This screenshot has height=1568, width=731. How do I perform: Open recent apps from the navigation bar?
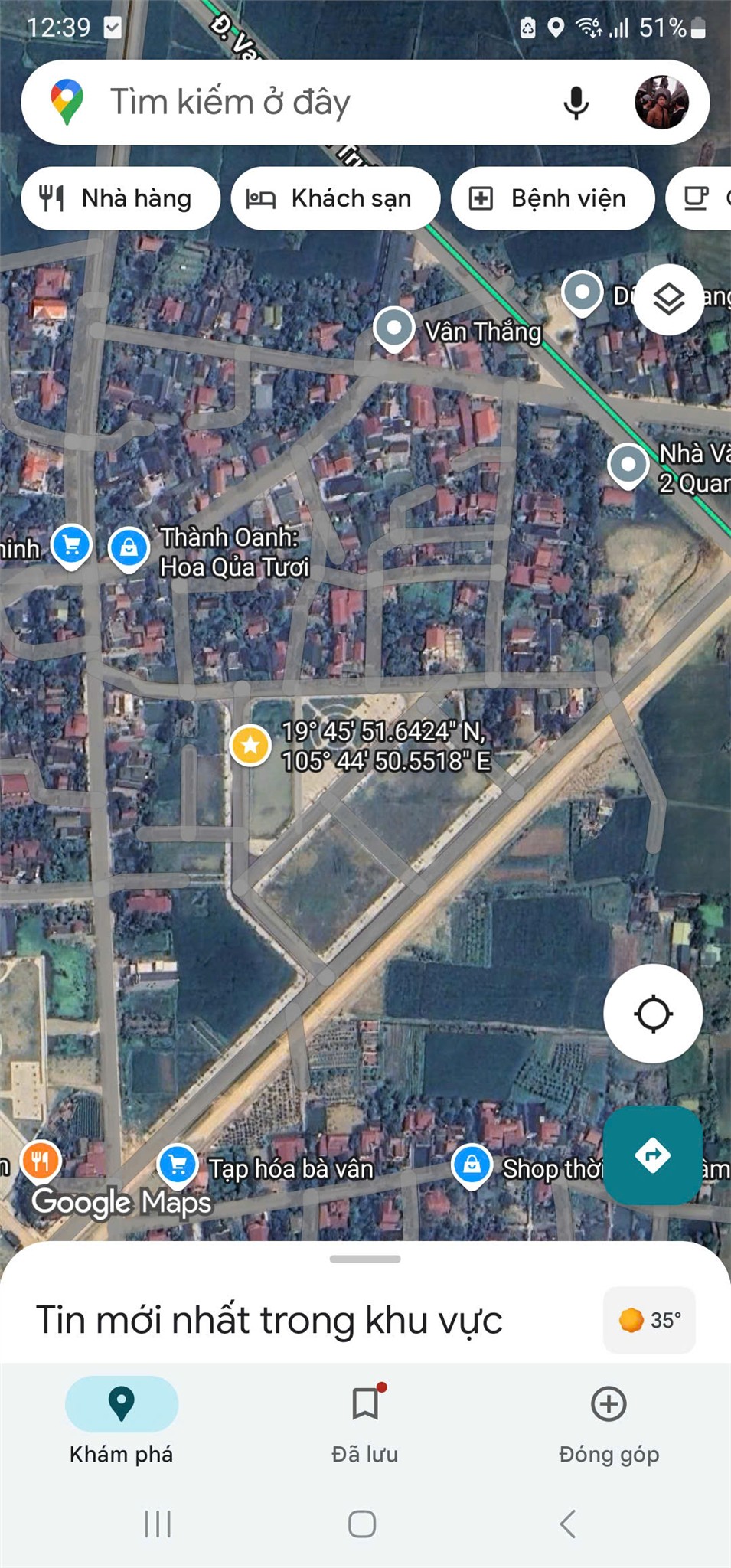[158, 1524]
